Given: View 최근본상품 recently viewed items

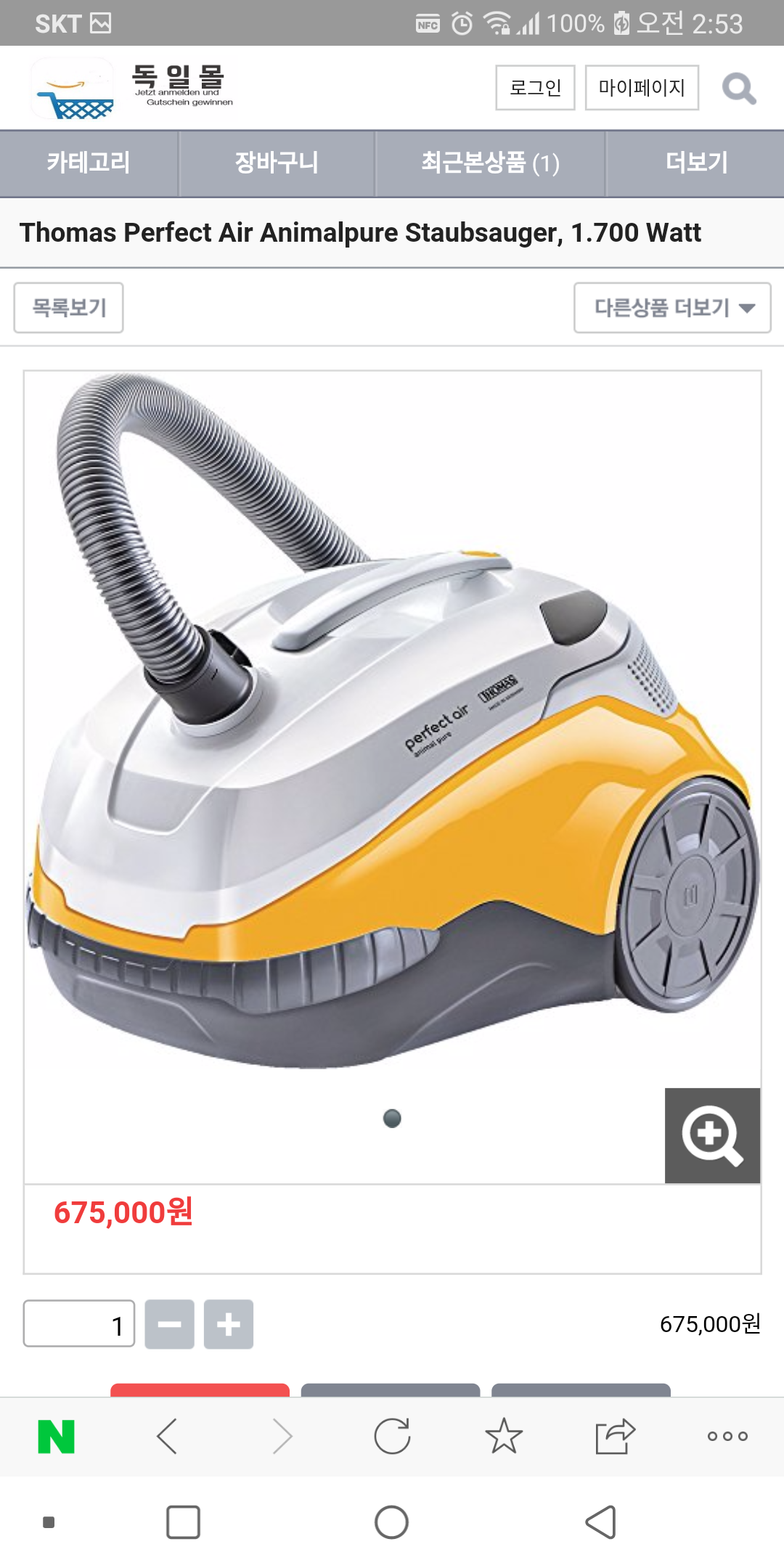Looking at the screenshot, I should (490, 163).
